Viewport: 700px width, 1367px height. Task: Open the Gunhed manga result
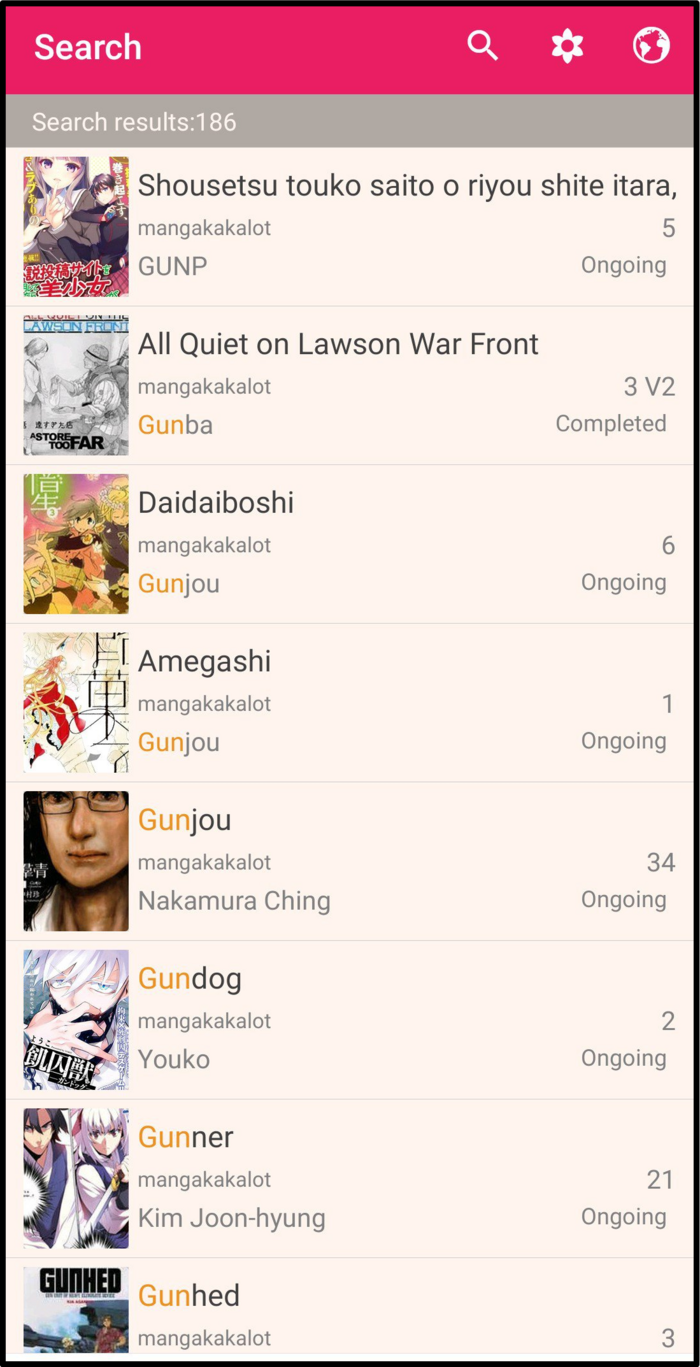click(350, 1309)
